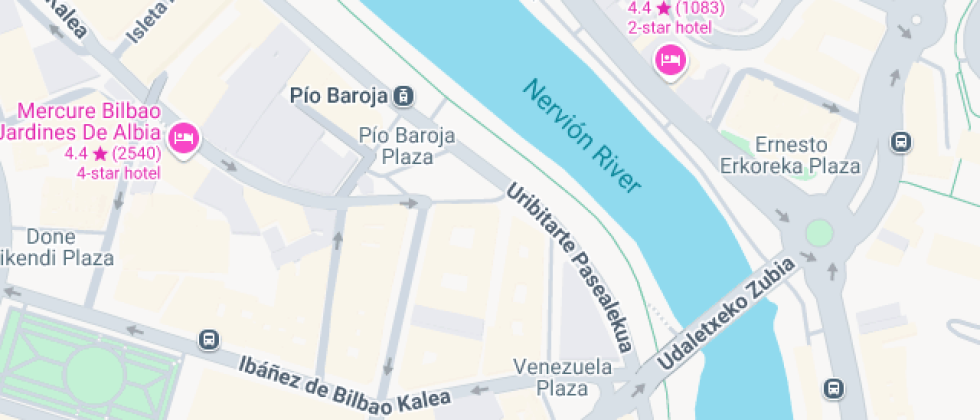Tap the Pío Baroja tram station icon
This screenshot has height=420, width=980.
402,96
